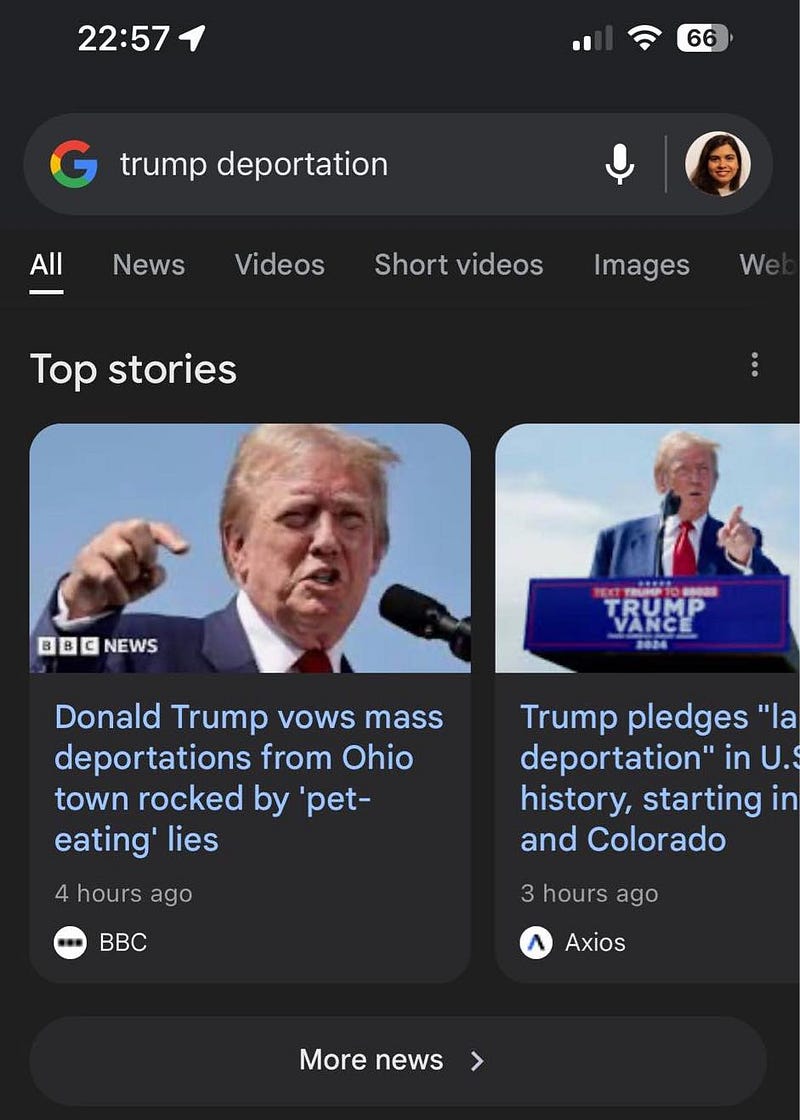This screenshot has height=1120, width=800.
Task: Switch to the News tab
Action: (148, 265)
